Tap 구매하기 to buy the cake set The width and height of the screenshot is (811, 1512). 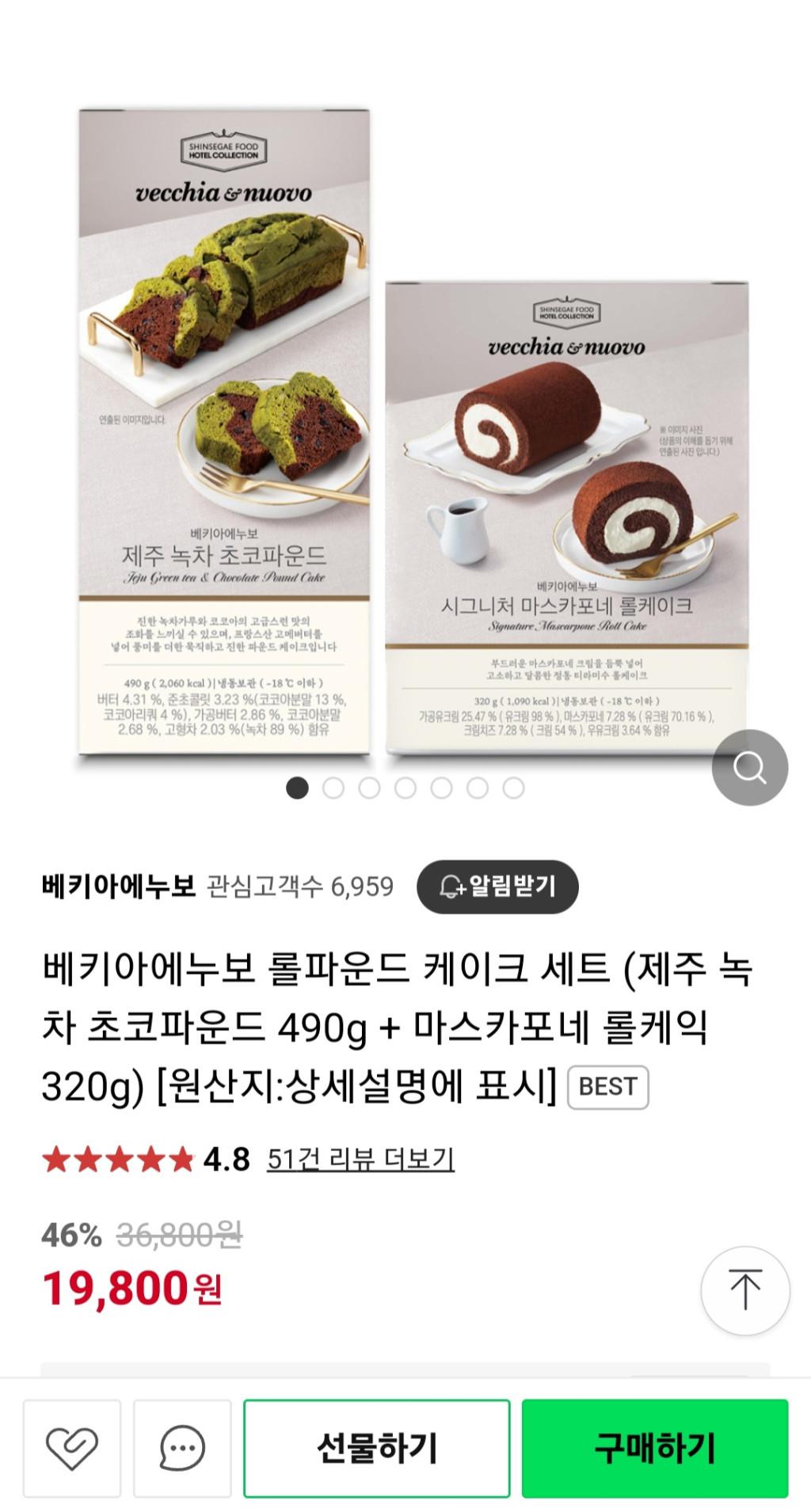tap(654, 1448)
